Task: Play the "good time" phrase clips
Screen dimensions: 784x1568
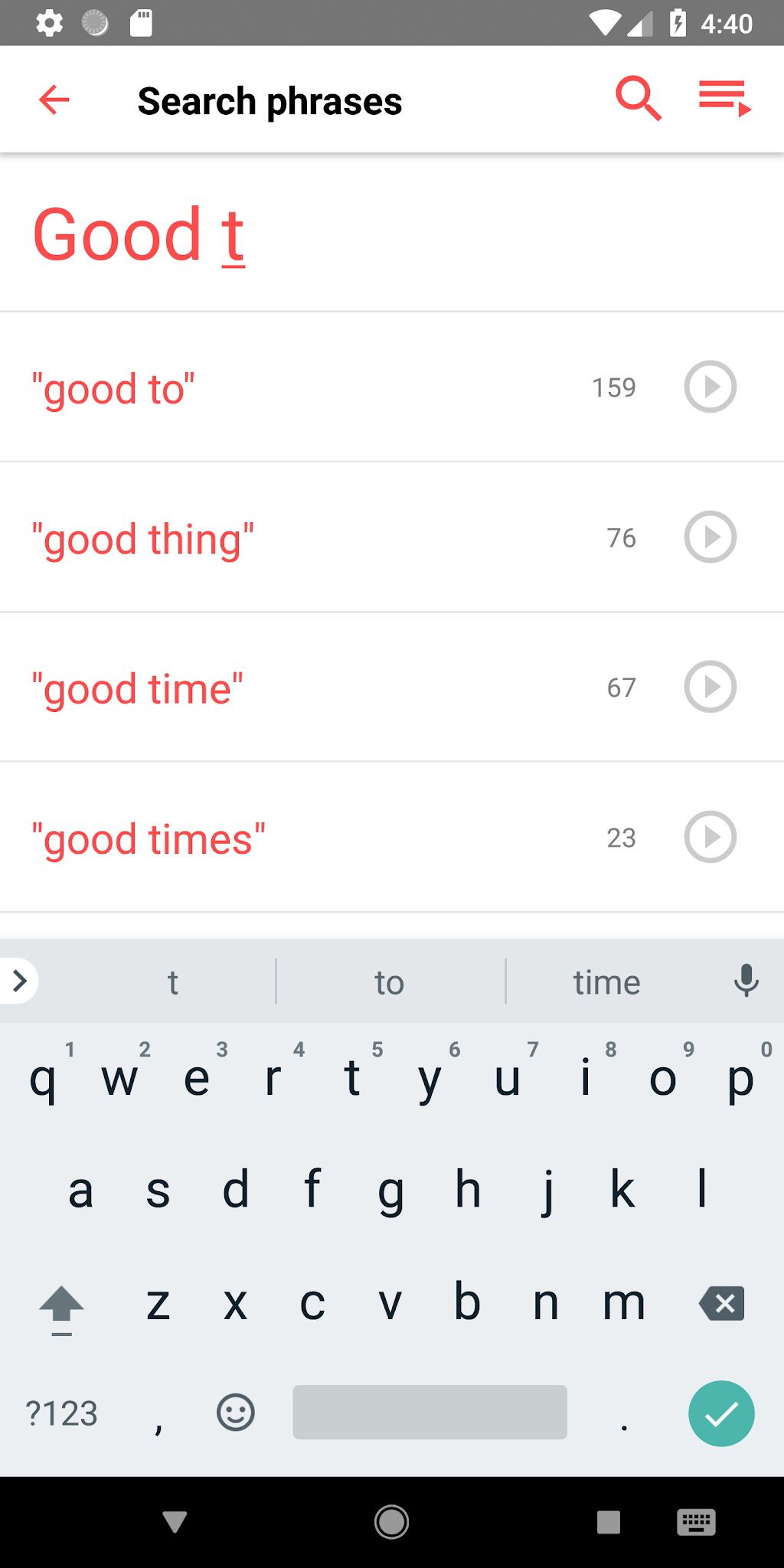Action: pos(710,687)
